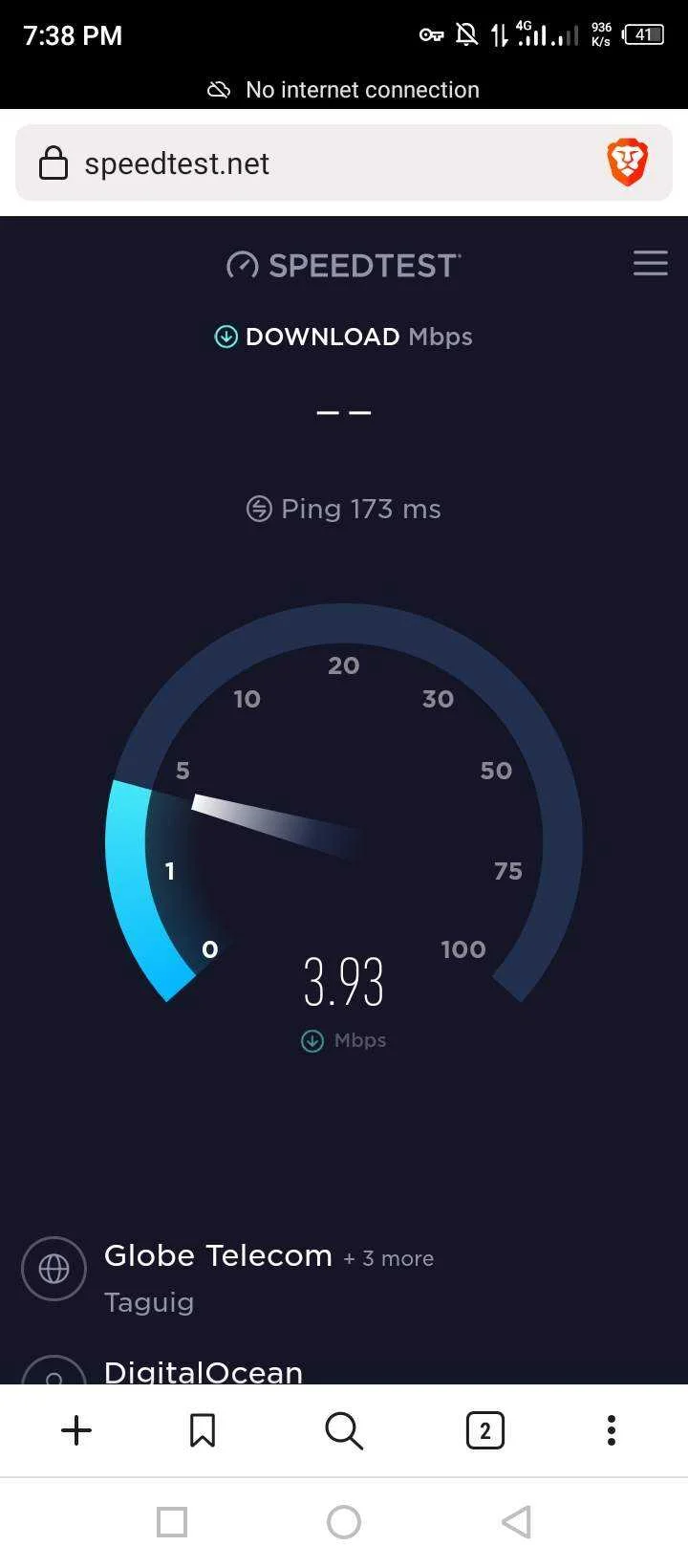This screenshot has width=688, height=1568.
Task: Open the tab switcher showing 2 tabs
Action: tap(485, 1430)
